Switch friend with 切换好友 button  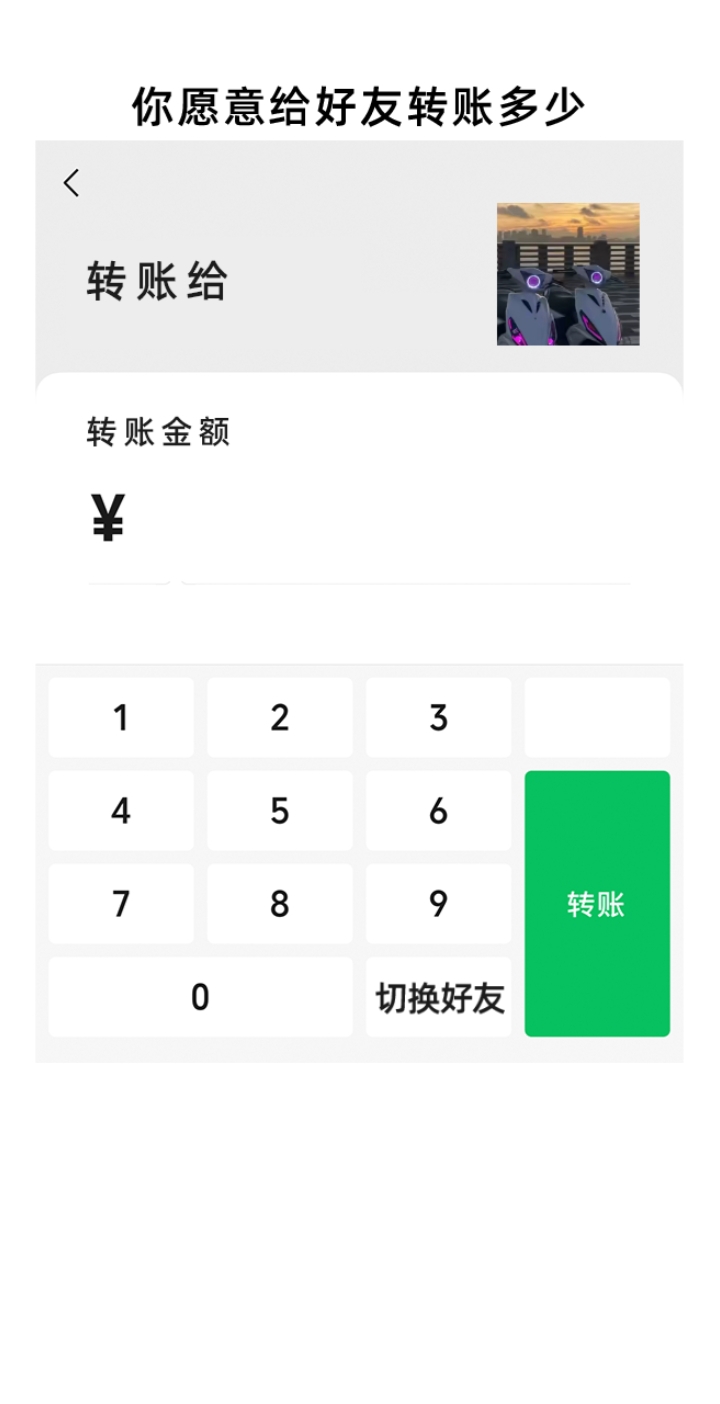(438, 997)
